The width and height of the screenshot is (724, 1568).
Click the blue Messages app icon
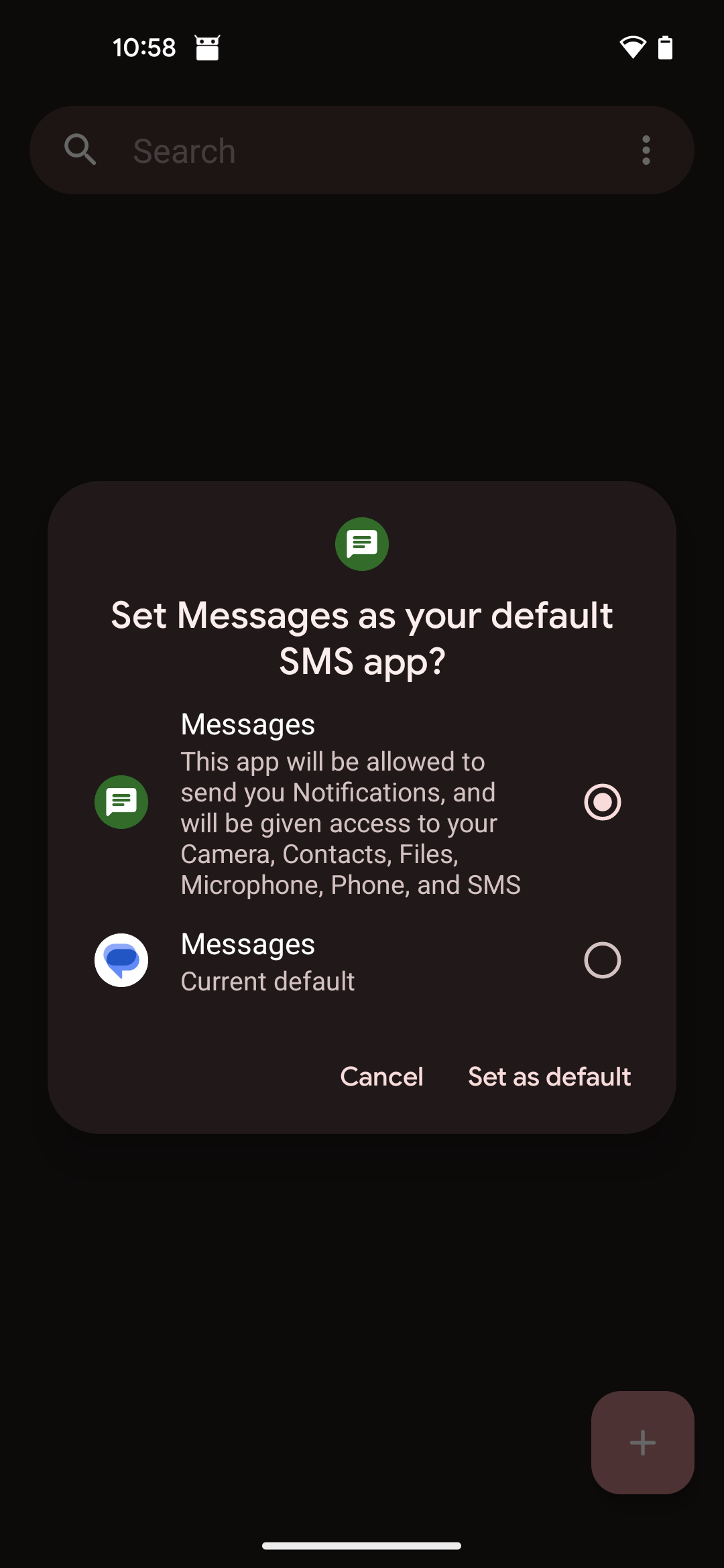121,960
